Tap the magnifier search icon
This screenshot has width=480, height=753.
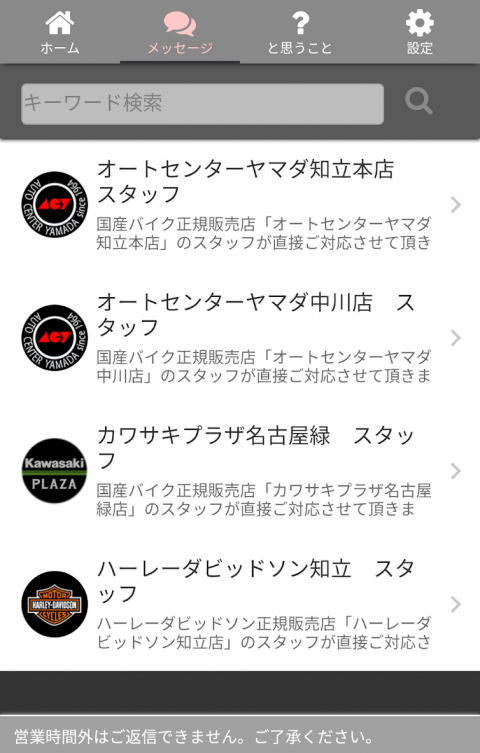click(x=419, y=101)
